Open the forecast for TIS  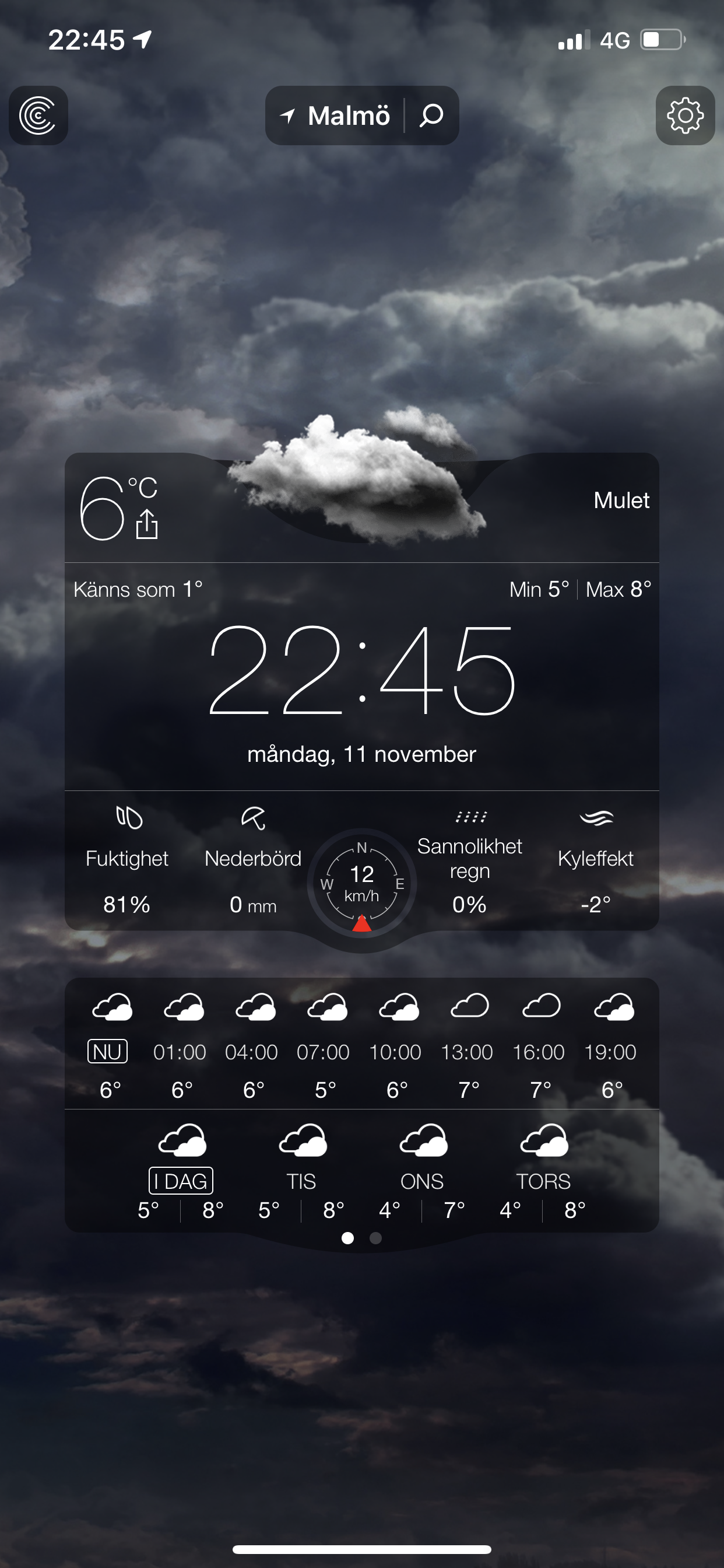pos(302,1172)
